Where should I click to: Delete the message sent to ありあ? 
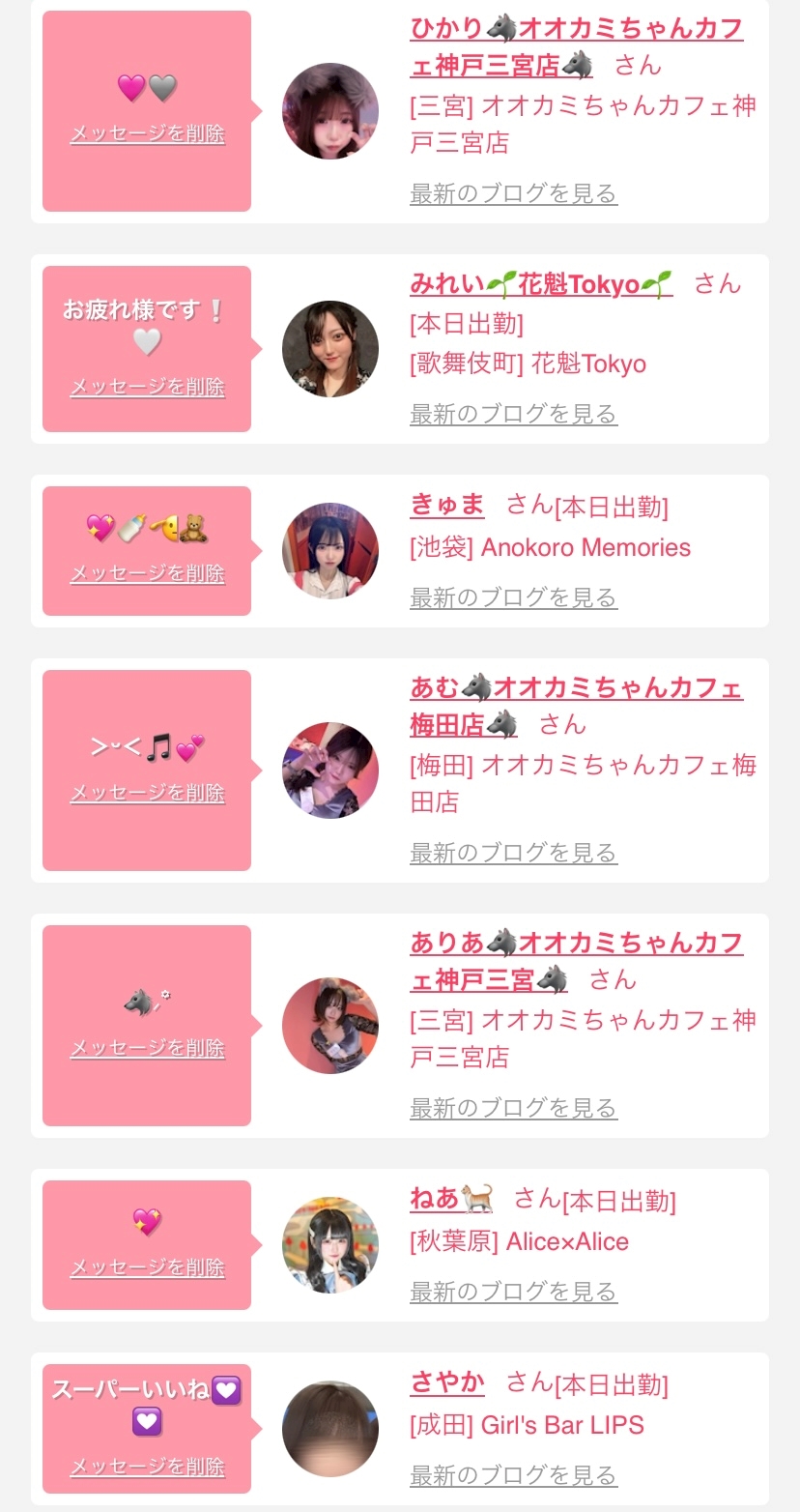(x=147, y=1049)
